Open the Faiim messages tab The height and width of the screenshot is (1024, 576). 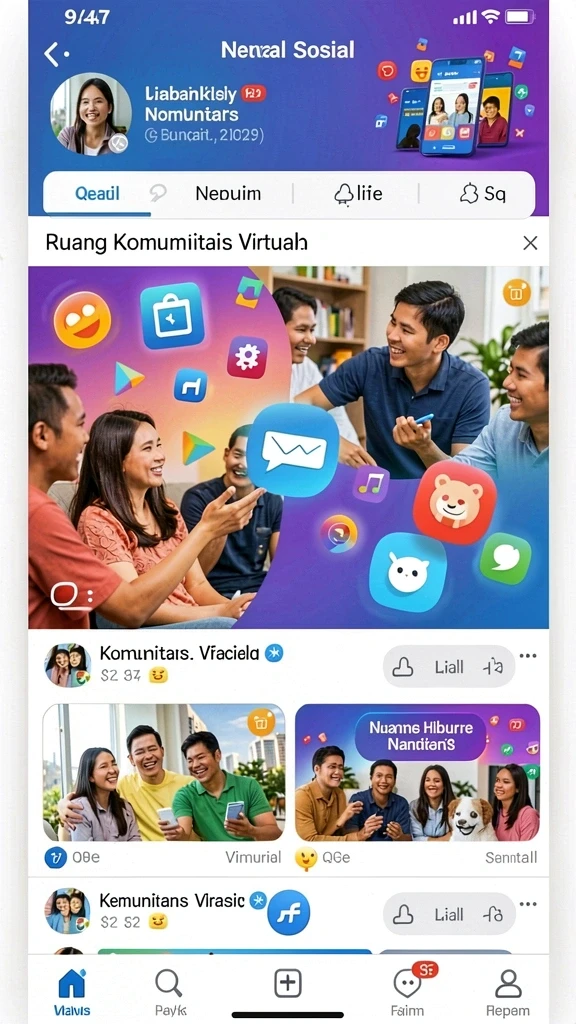[408, 991]
